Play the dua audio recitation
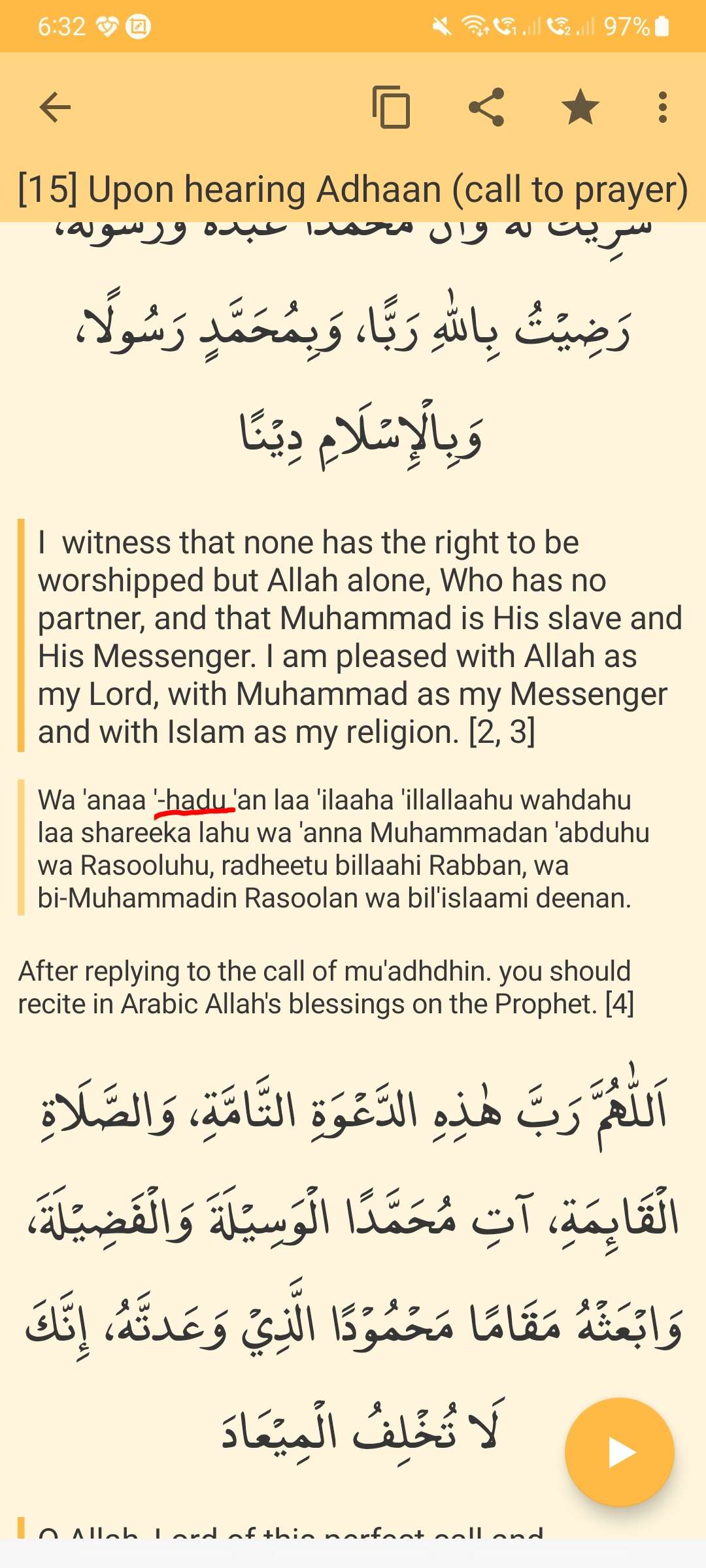706x1568 pixels. 620,1452
